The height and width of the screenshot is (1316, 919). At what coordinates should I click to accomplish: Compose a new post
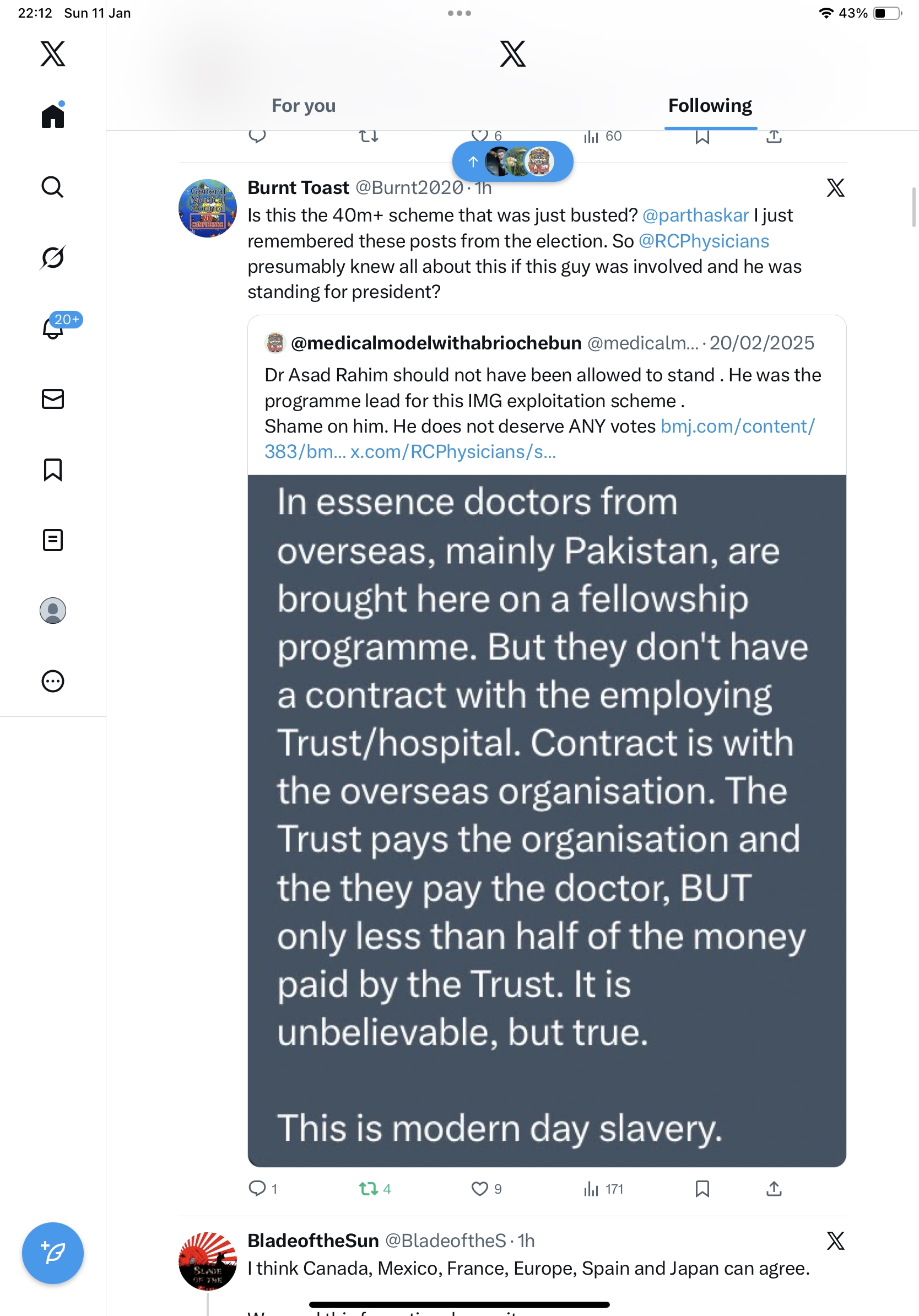pyautogui.click(x=53, y=1253)
